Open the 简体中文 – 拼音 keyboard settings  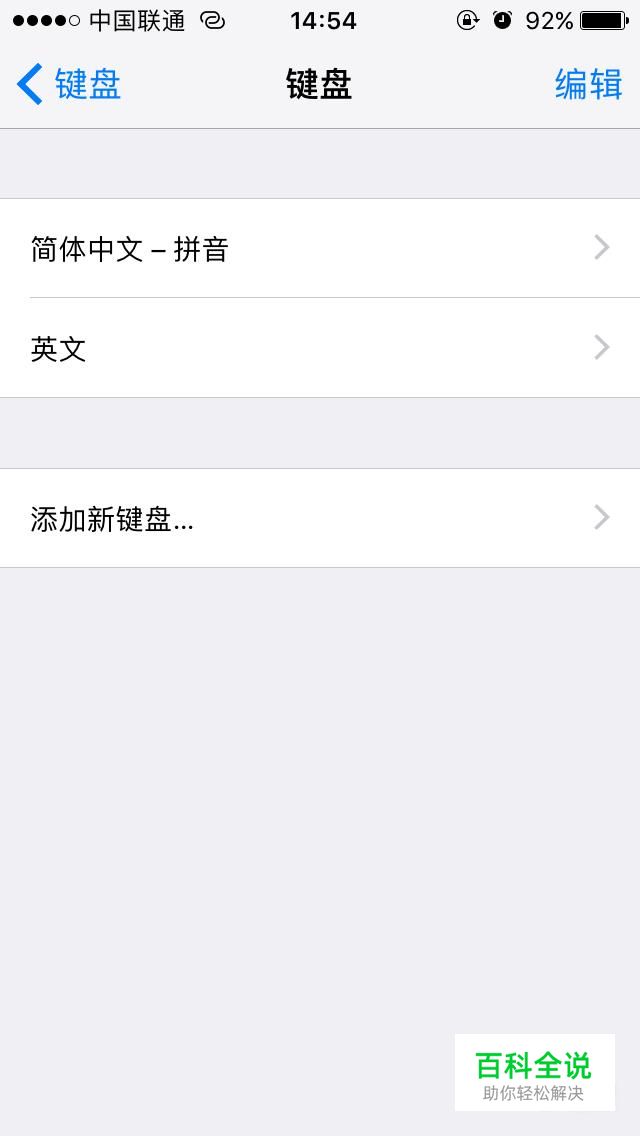[x=320, y=248]
